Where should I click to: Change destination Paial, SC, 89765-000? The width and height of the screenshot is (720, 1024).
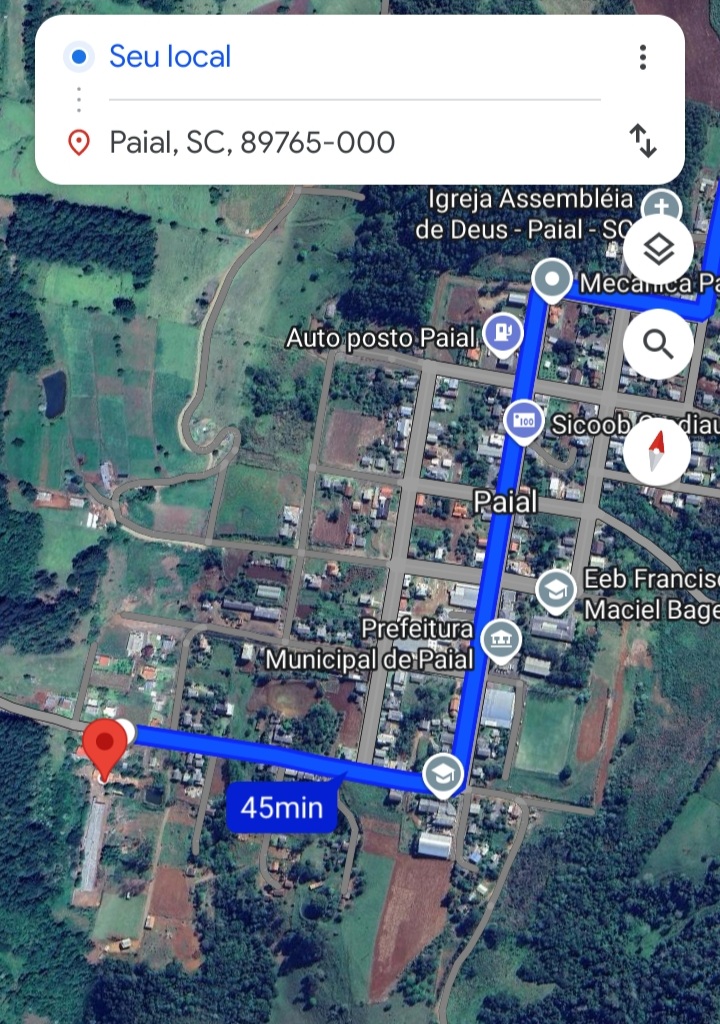click(252, 143)
